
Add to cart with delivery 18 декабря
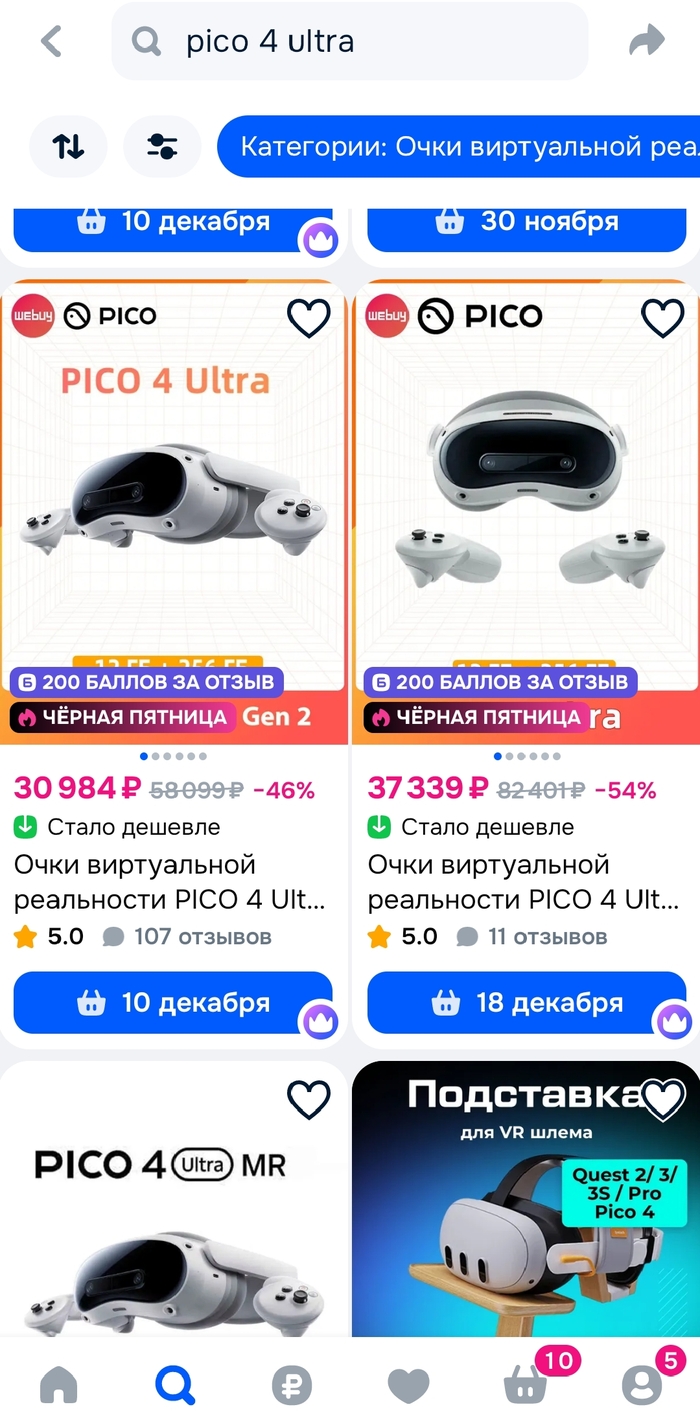click(527, 1002)
